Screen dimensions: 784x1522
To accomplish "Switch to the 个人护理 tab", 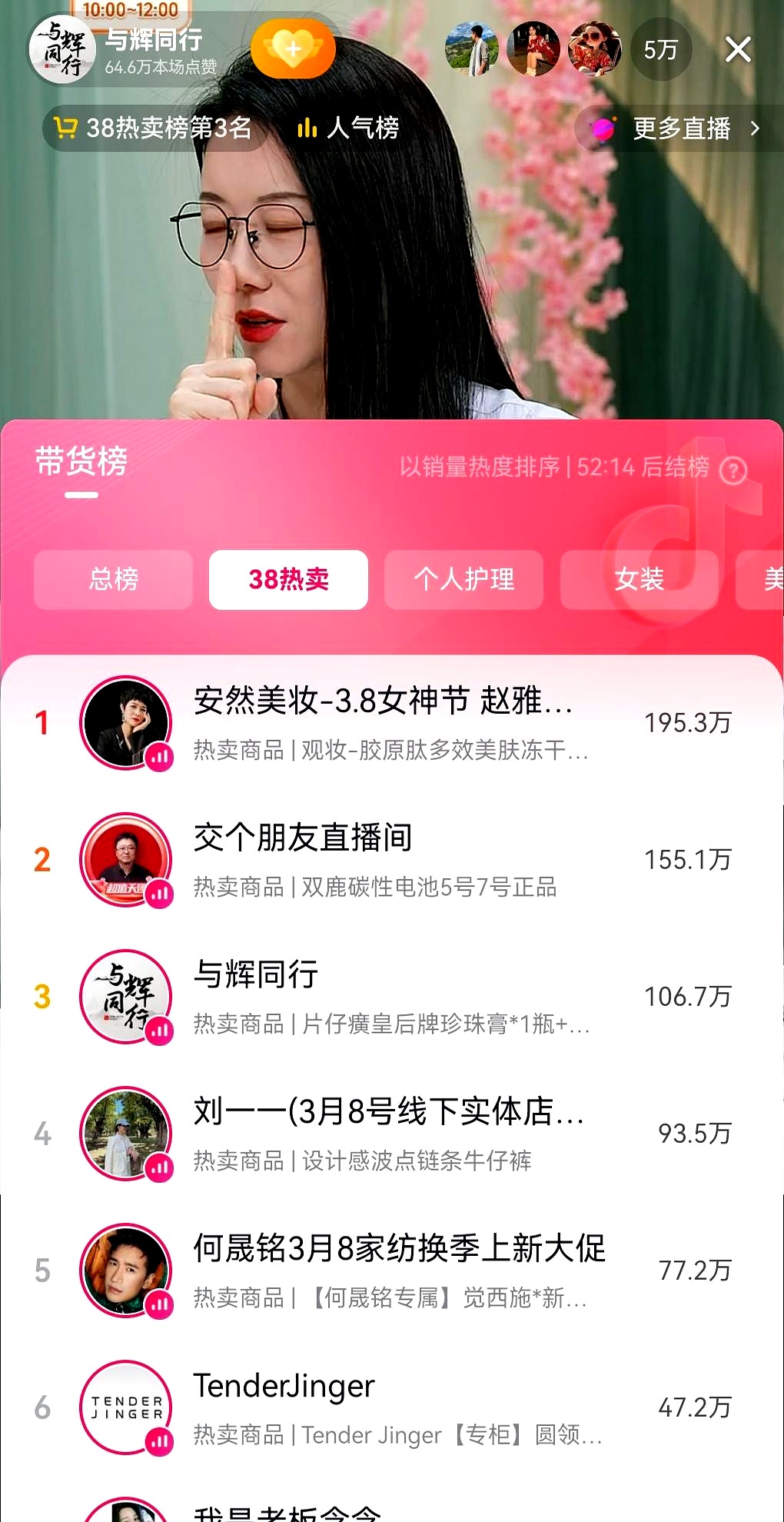I will click(463, 579).
